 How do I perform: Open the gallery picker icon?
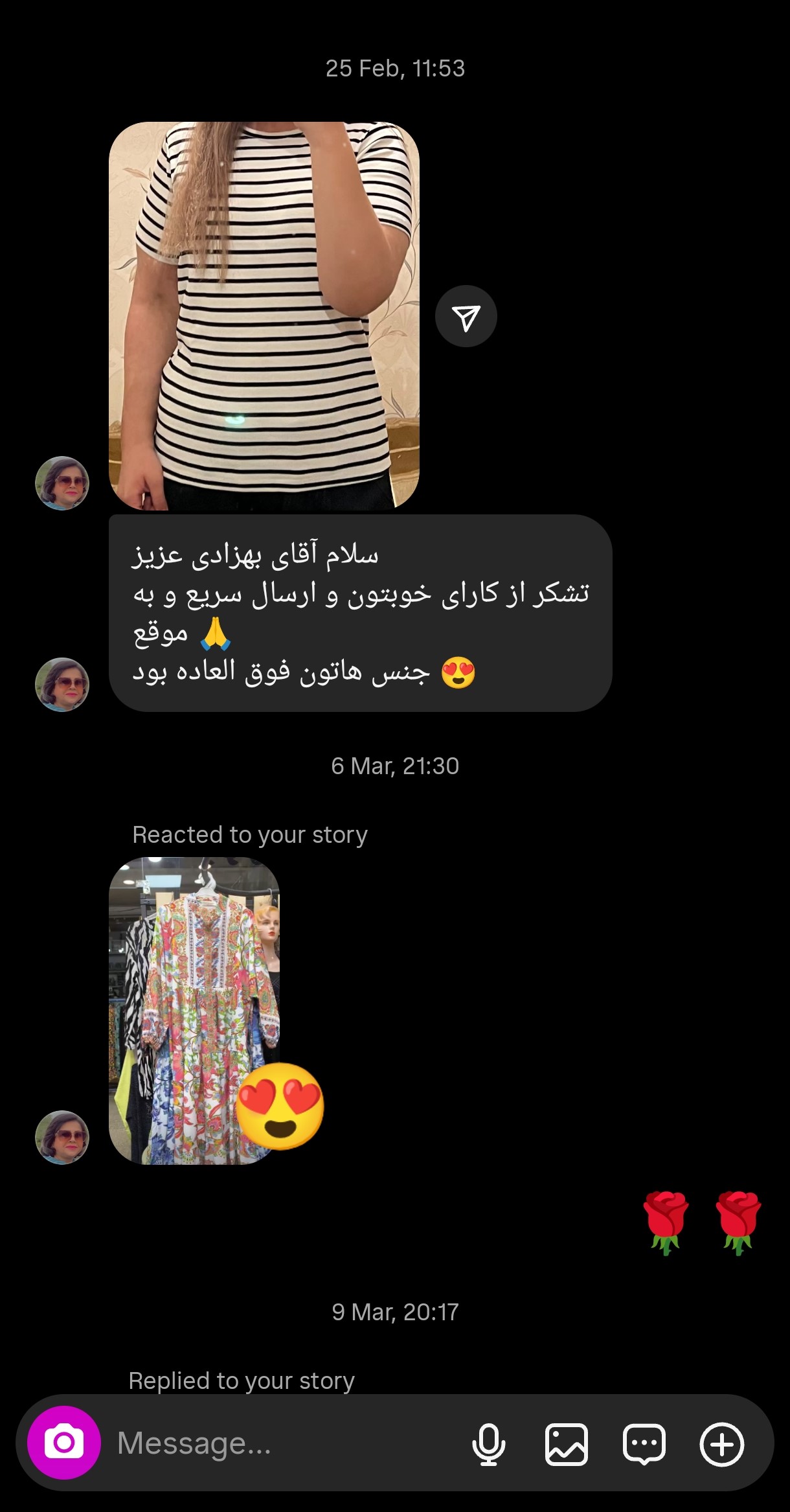(567, 1444)
